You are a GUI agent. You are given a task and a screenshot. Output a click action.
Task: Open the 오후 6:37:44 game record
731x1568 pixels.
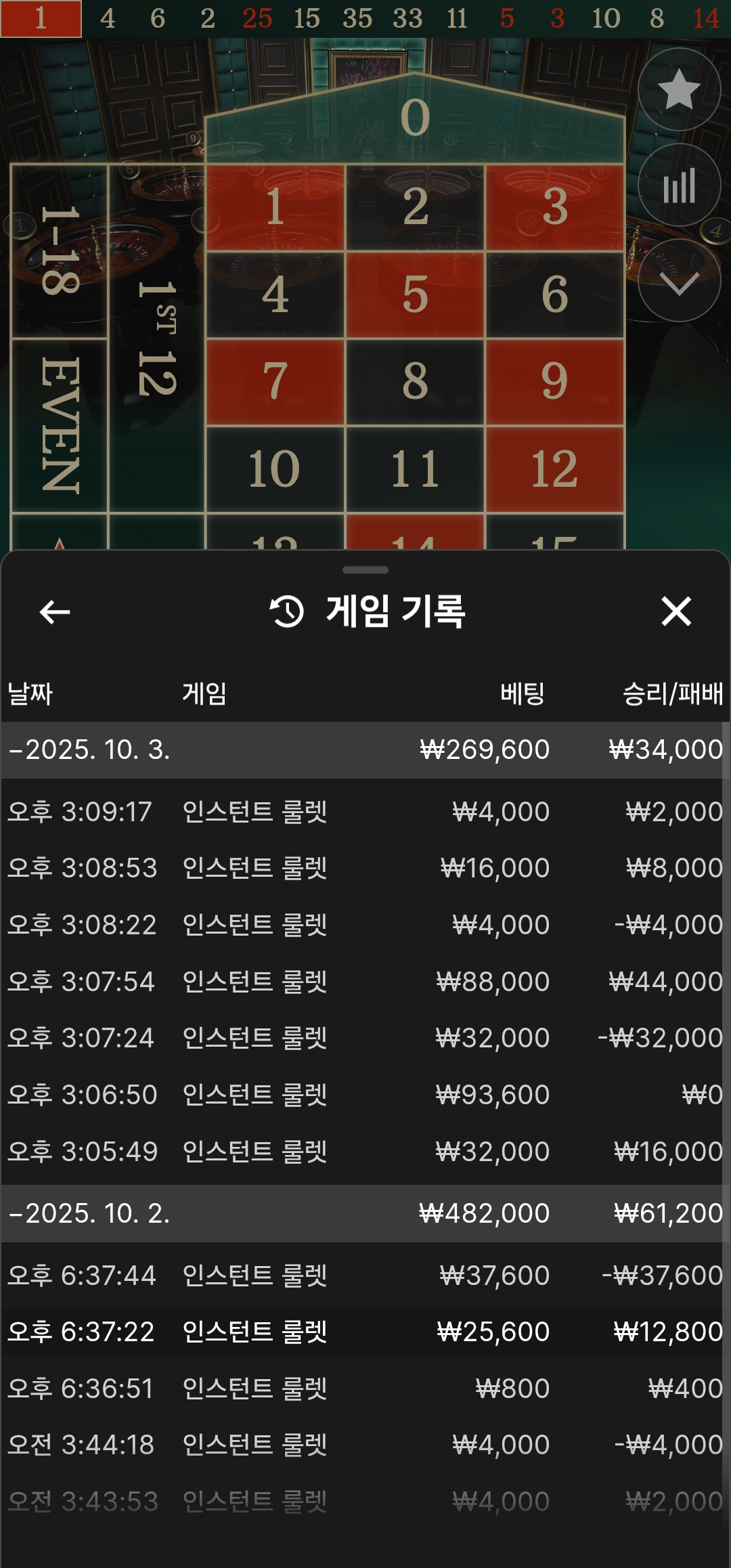[365, 1276]
